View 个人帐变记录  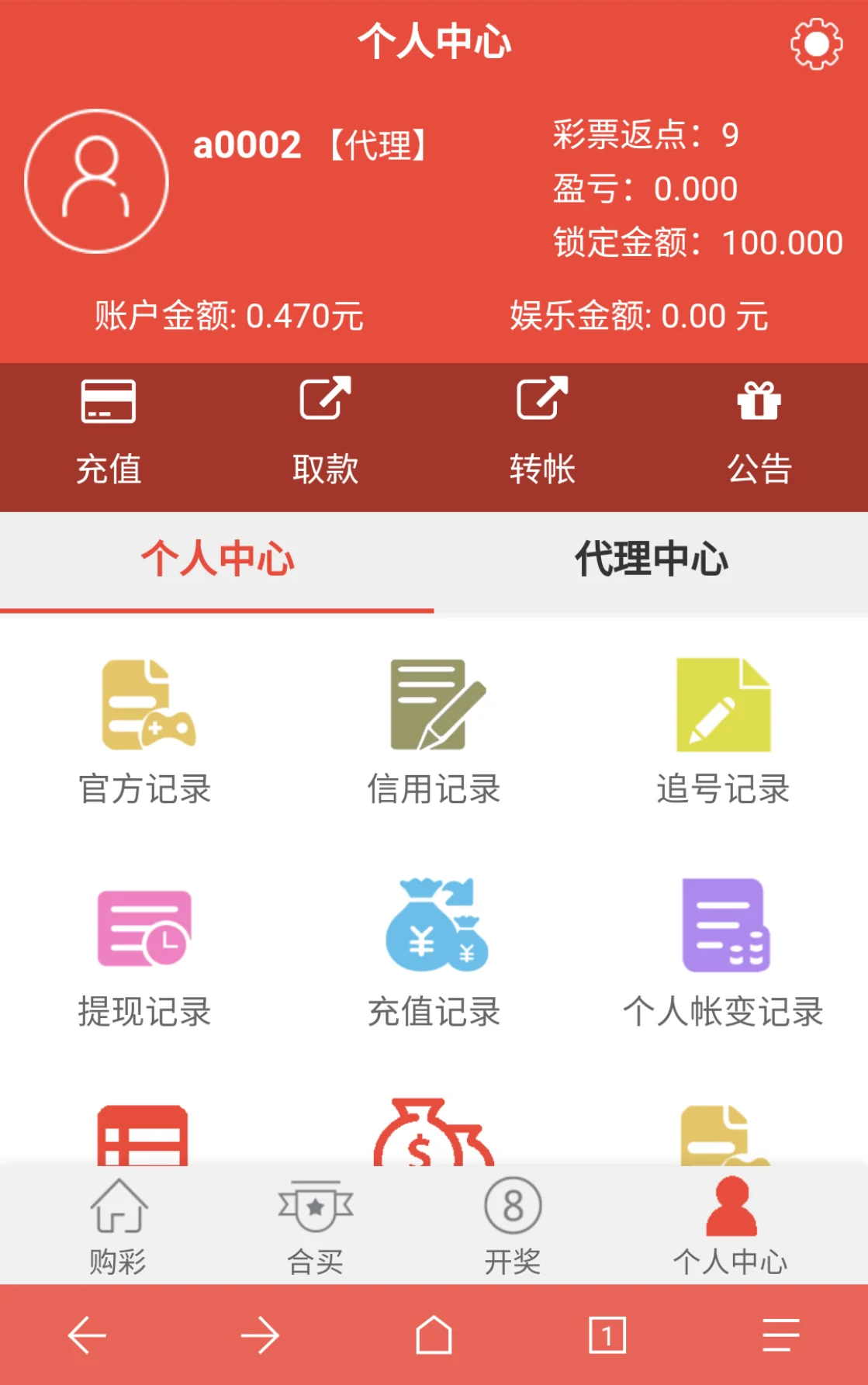(x=723, y=954)
